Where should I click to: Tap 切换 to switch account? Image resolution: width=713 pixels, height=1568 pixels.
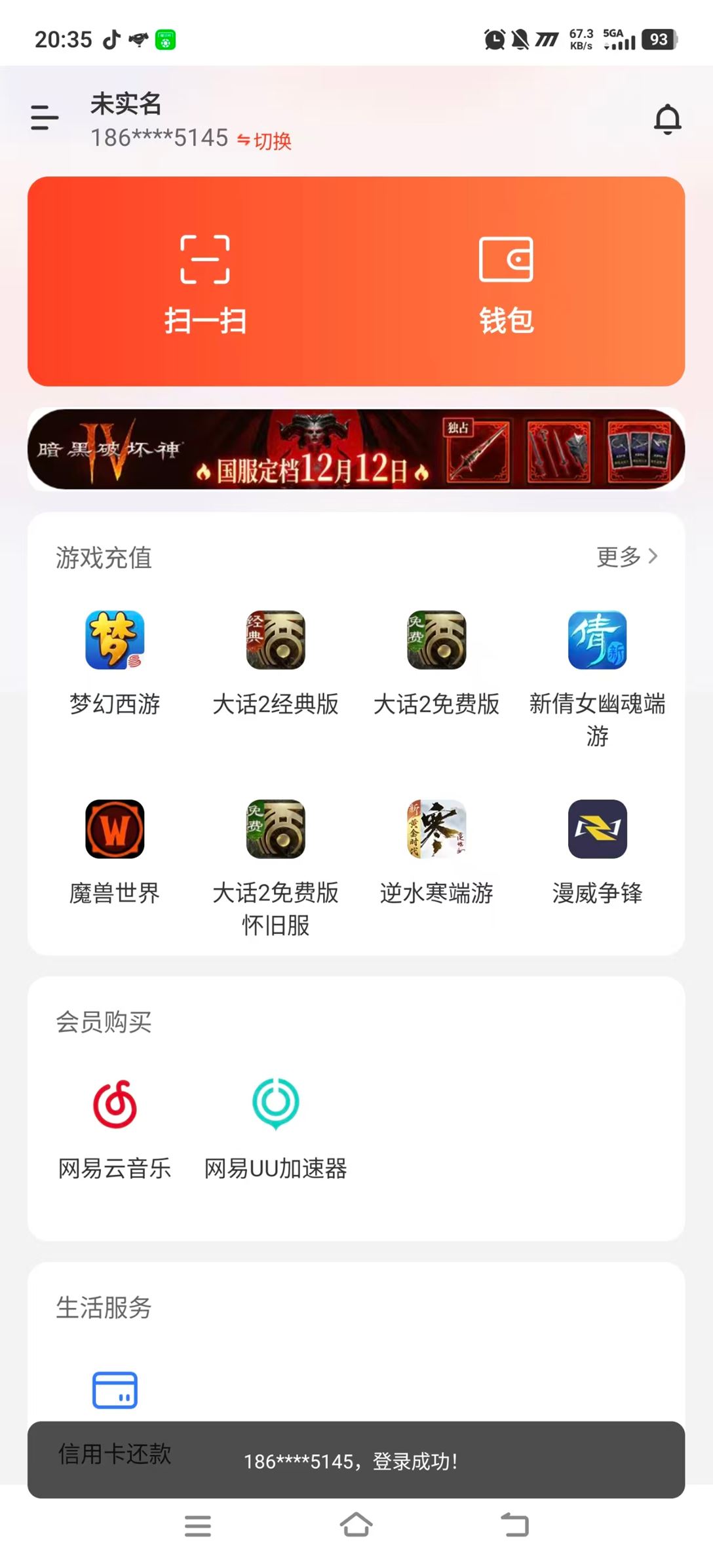[x=265, y=140]
